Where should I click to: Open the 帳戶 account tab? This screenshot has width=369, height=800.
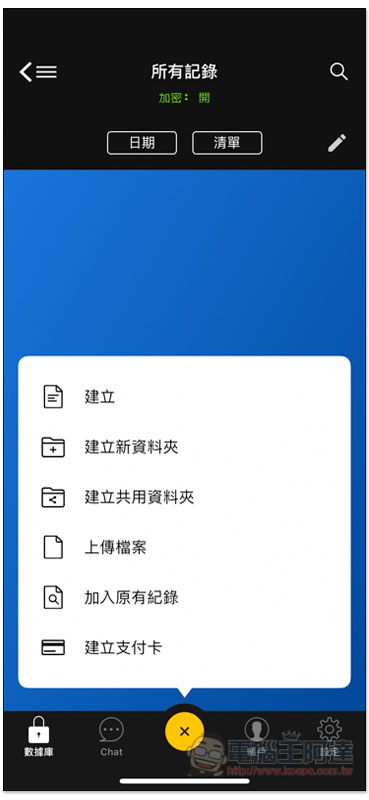coord(257,737)
